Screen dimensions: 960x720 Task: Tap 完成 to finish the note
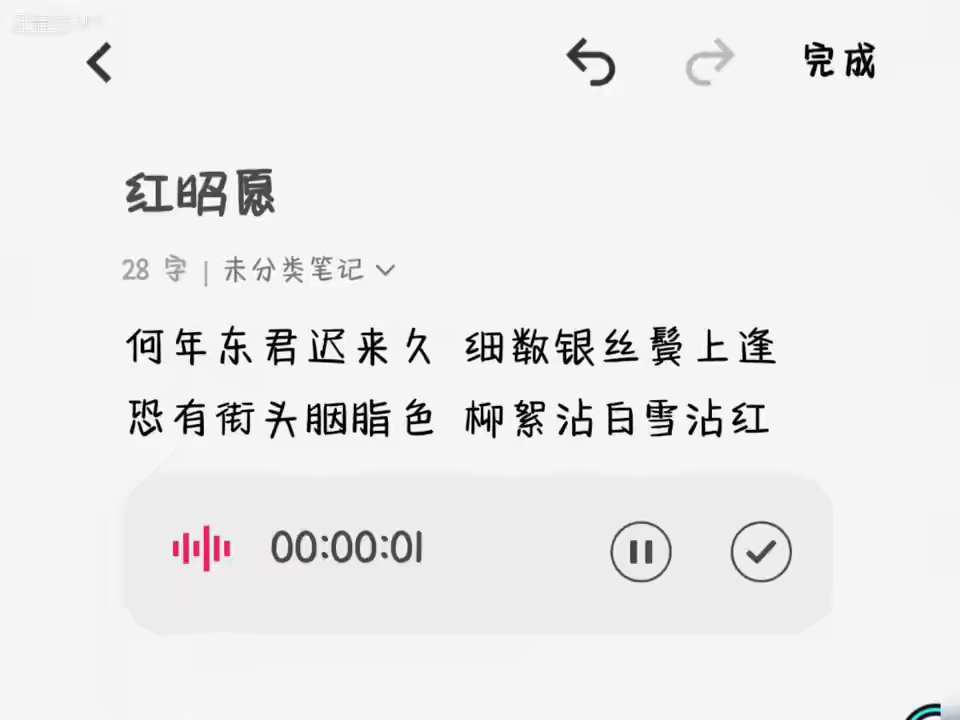point(839,62)
